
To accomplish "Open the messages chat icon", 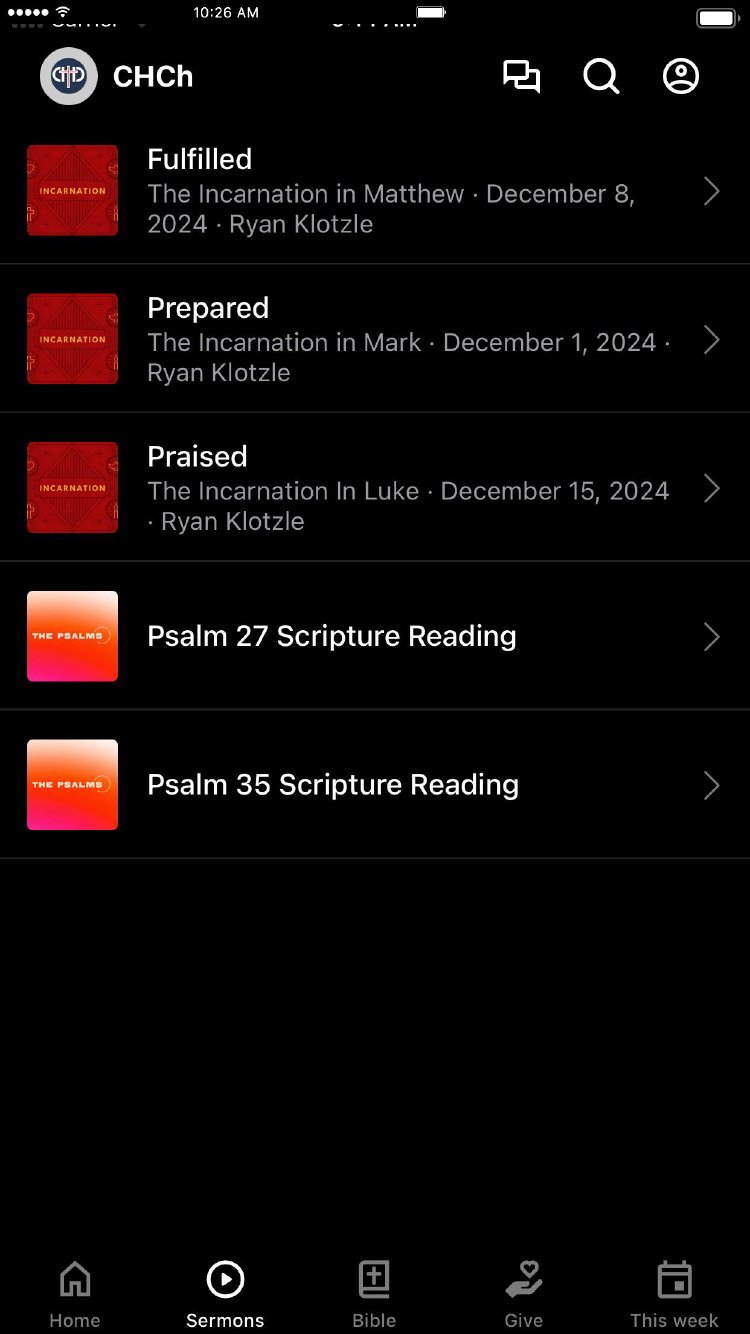I will click(521, 77).
